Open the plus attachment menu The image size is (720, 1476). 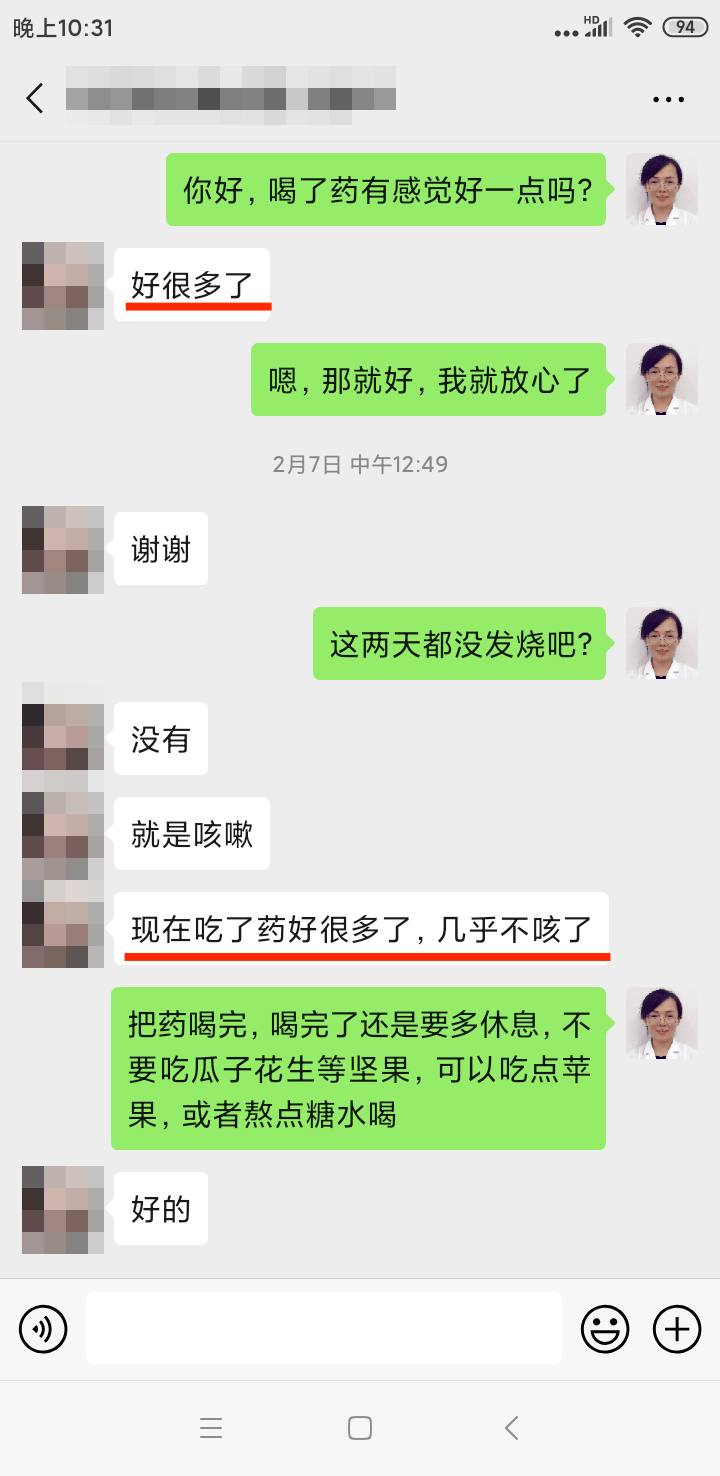coord(677,1329)
